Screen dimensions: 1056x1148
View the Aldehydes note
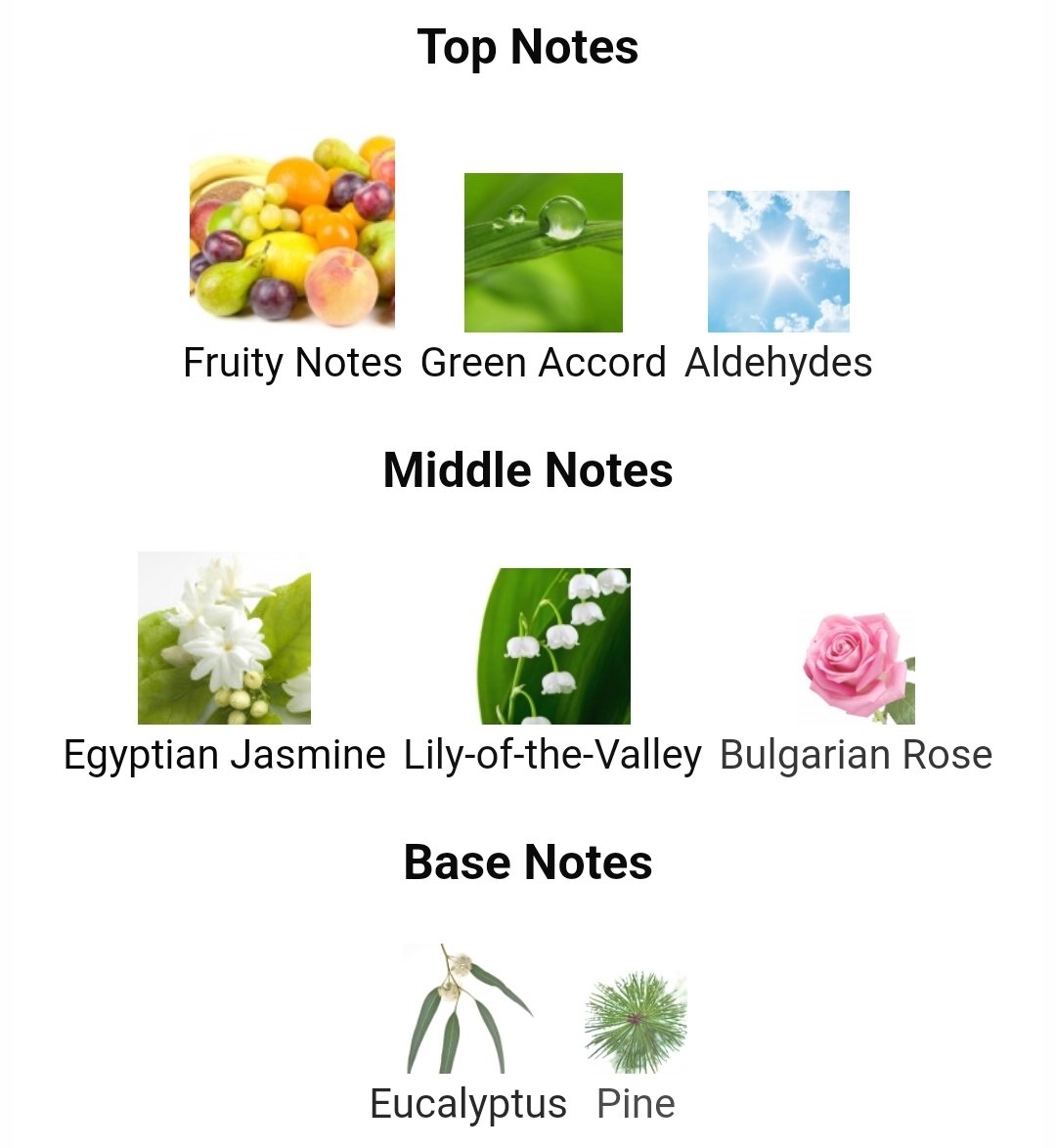778,262
